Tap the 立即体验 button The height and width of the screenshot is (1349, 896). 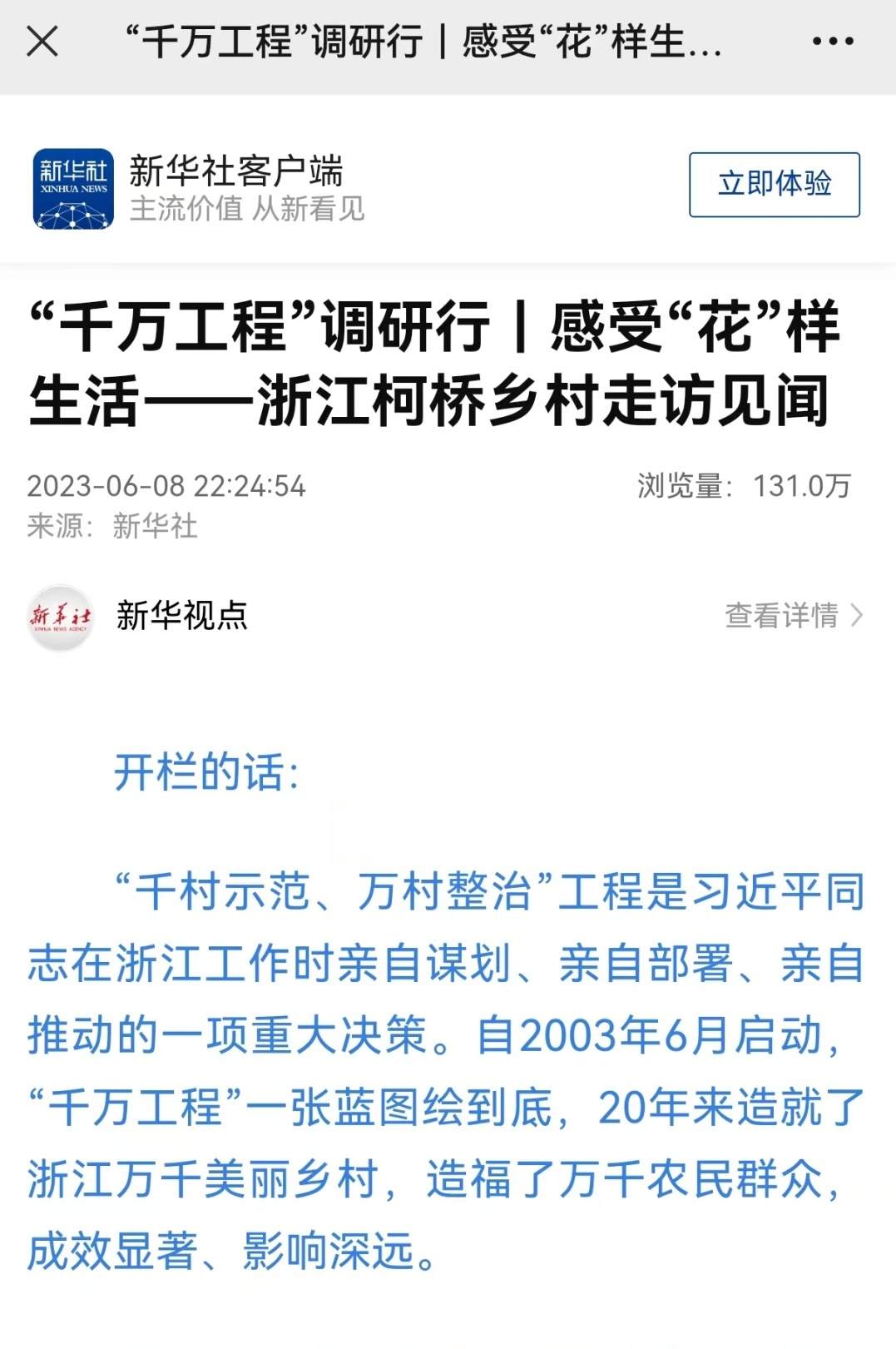(774, 184)
